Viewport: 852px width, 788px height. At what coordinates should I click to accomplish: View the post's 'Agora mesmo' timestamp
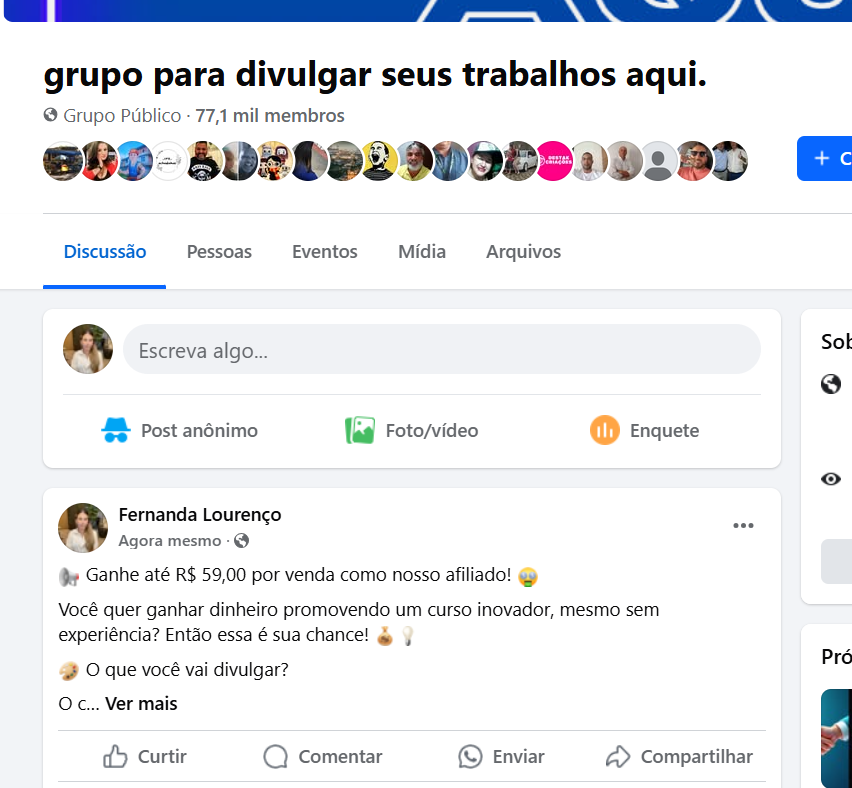169,541
